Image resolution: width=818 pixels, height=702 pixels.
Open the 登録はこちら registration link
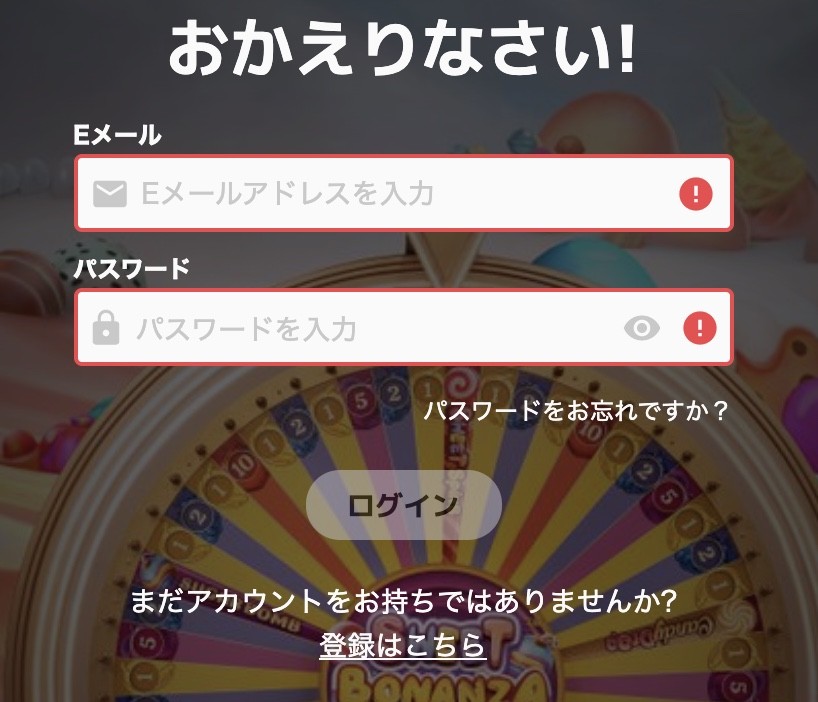coord(403,645)
